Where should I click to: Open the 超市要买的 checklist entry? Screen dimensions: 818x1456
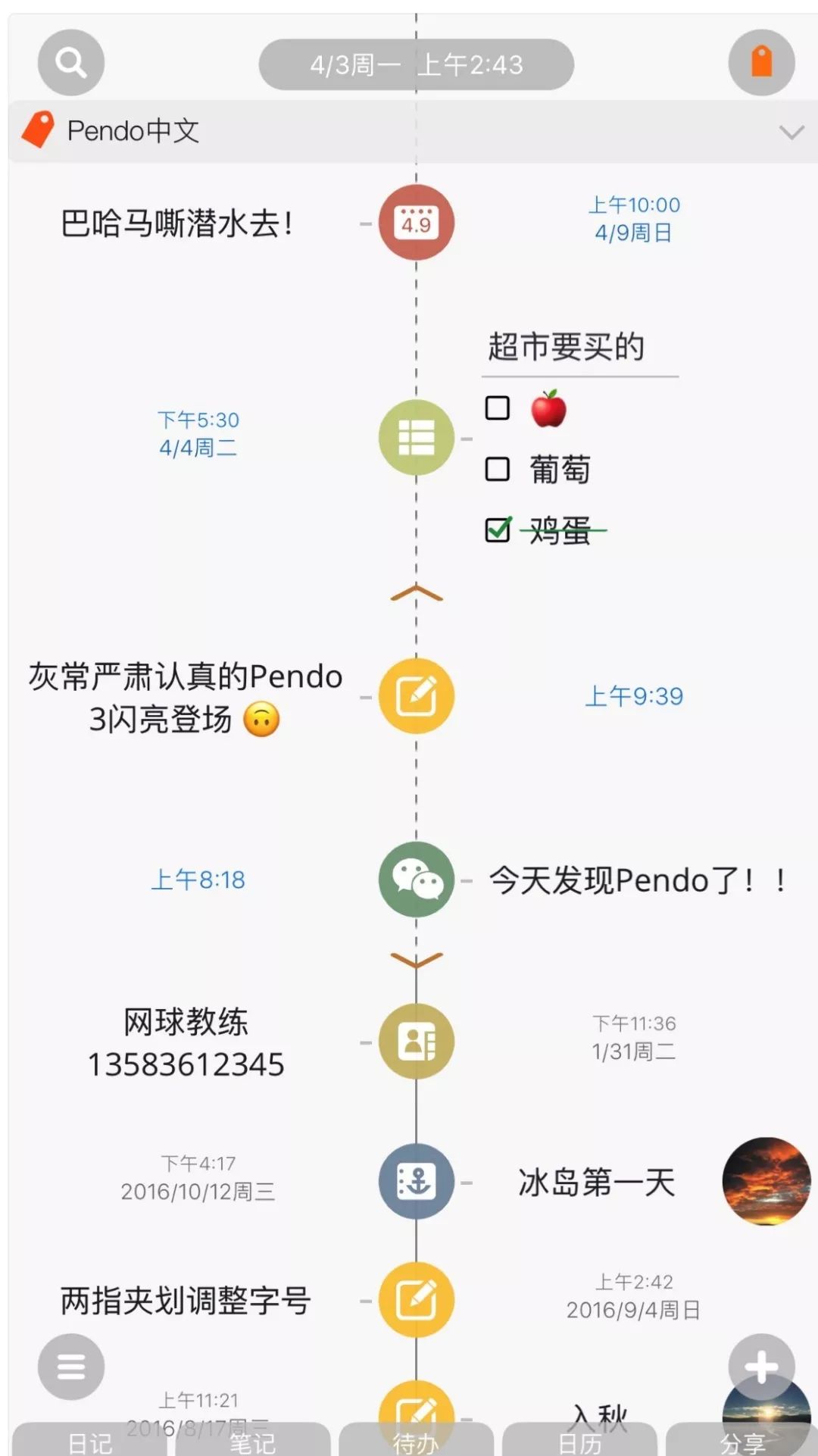coord(565,348)
